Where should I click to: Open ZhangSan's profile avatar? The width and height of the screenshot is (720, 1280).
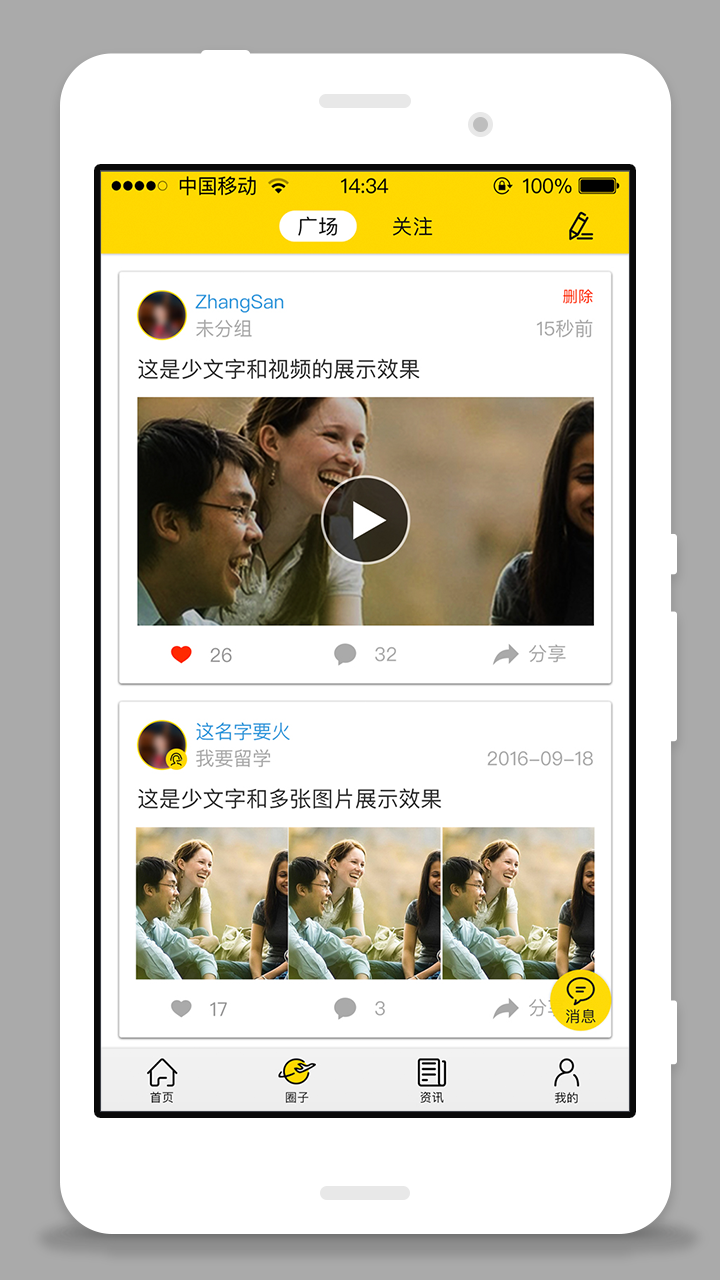(162, 315)
